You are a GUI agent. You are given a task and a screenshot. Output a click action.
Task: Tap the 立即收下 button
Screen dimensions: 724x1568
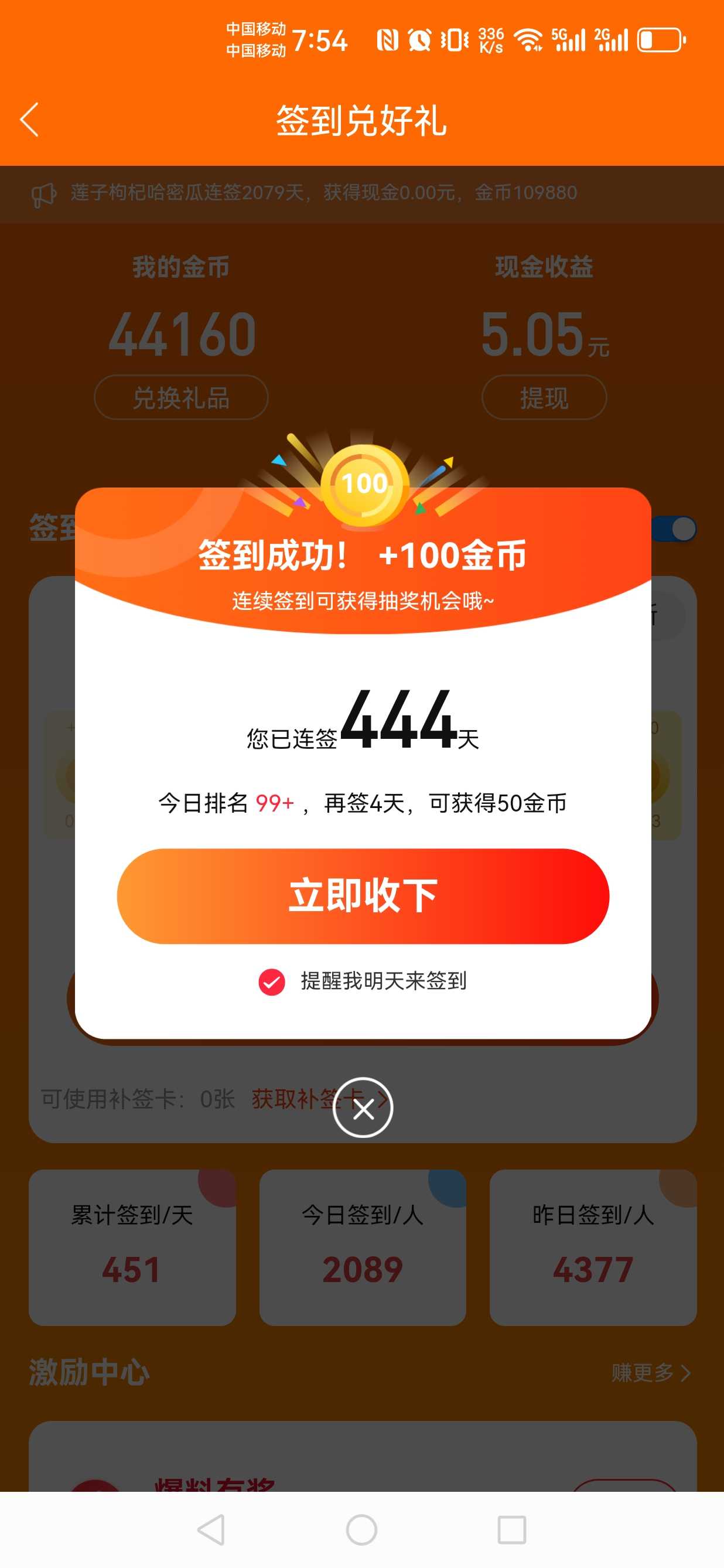click(x=363, y=896)
